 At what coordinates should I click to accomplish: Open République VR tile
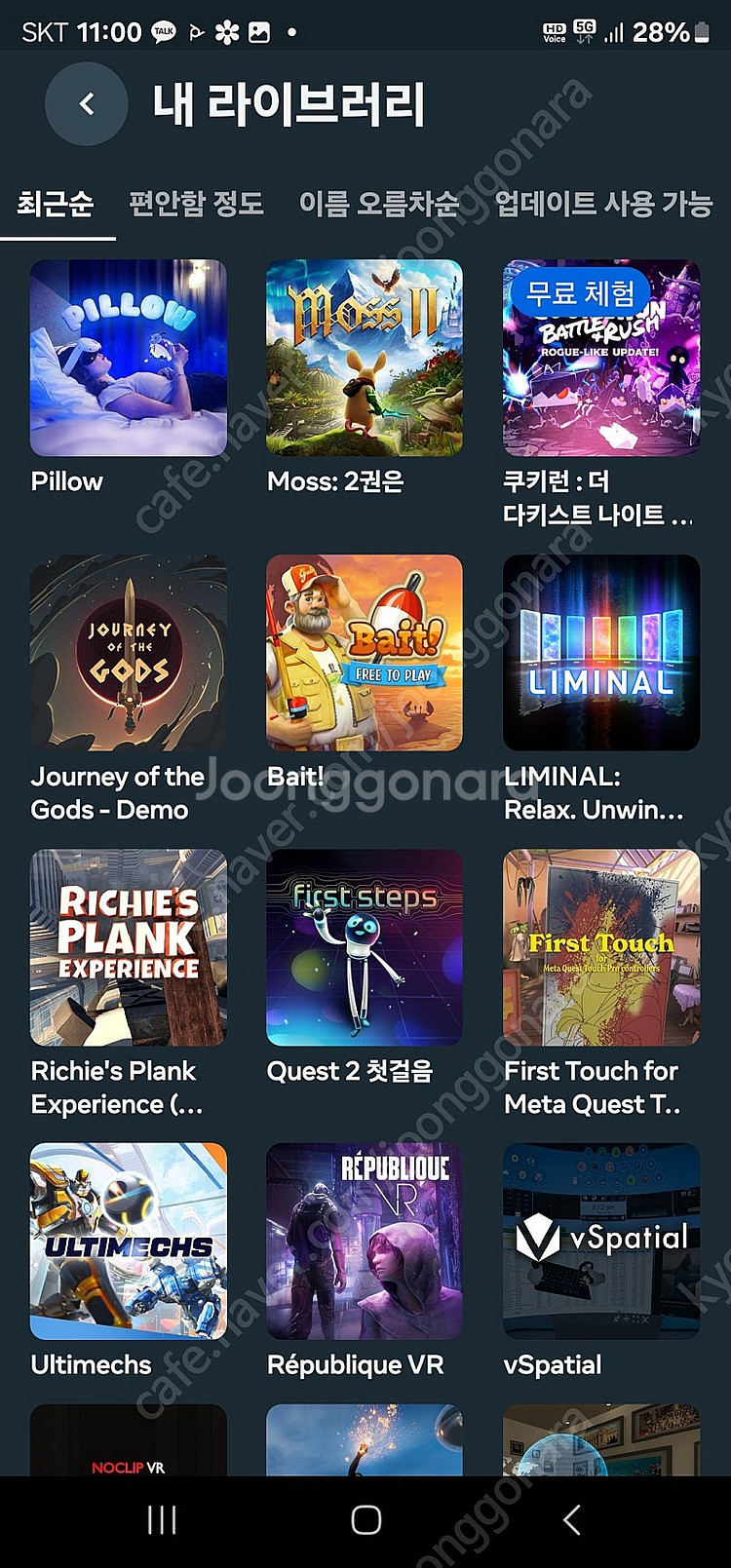(x=365, y=1242)
